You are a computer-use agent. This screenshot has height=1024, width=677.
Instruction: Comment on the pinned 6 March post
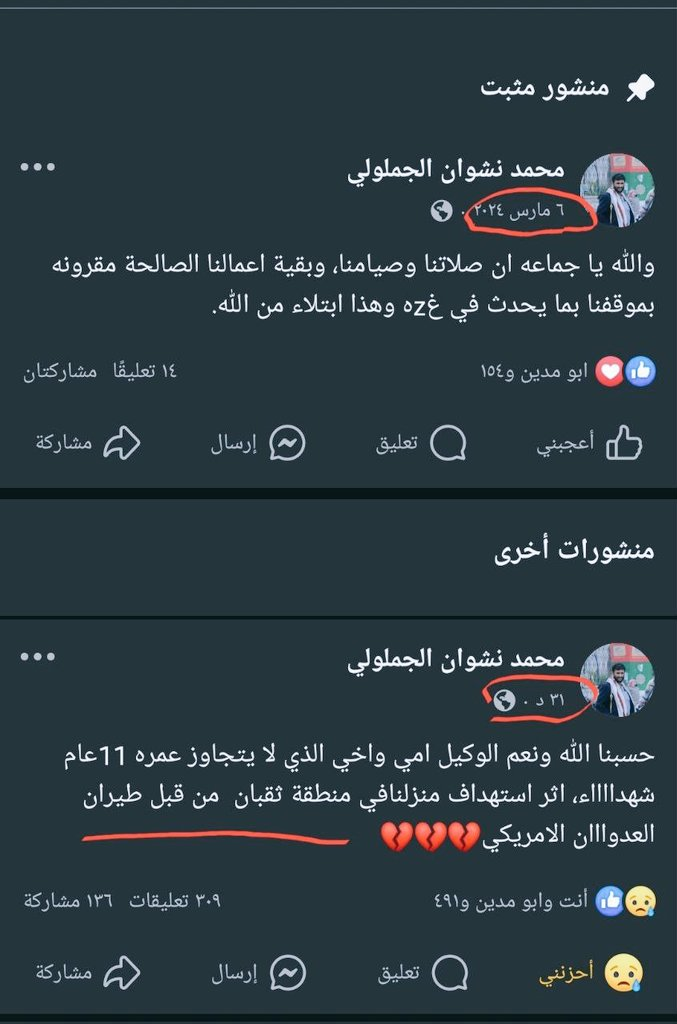(420, 443)
